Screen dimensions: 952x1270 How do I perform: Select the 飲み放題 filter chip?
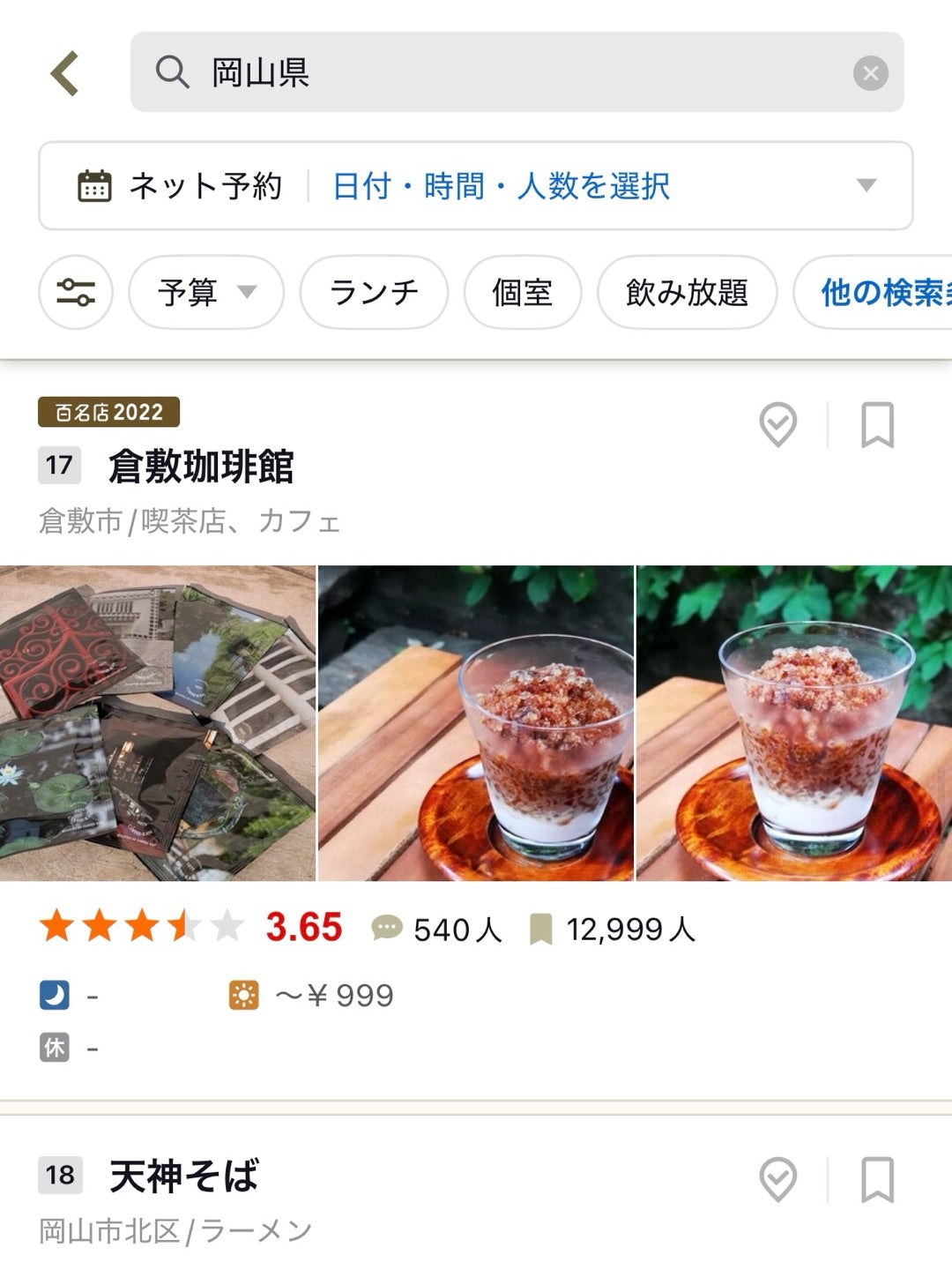pyautogui.click(x=687, y=292)
